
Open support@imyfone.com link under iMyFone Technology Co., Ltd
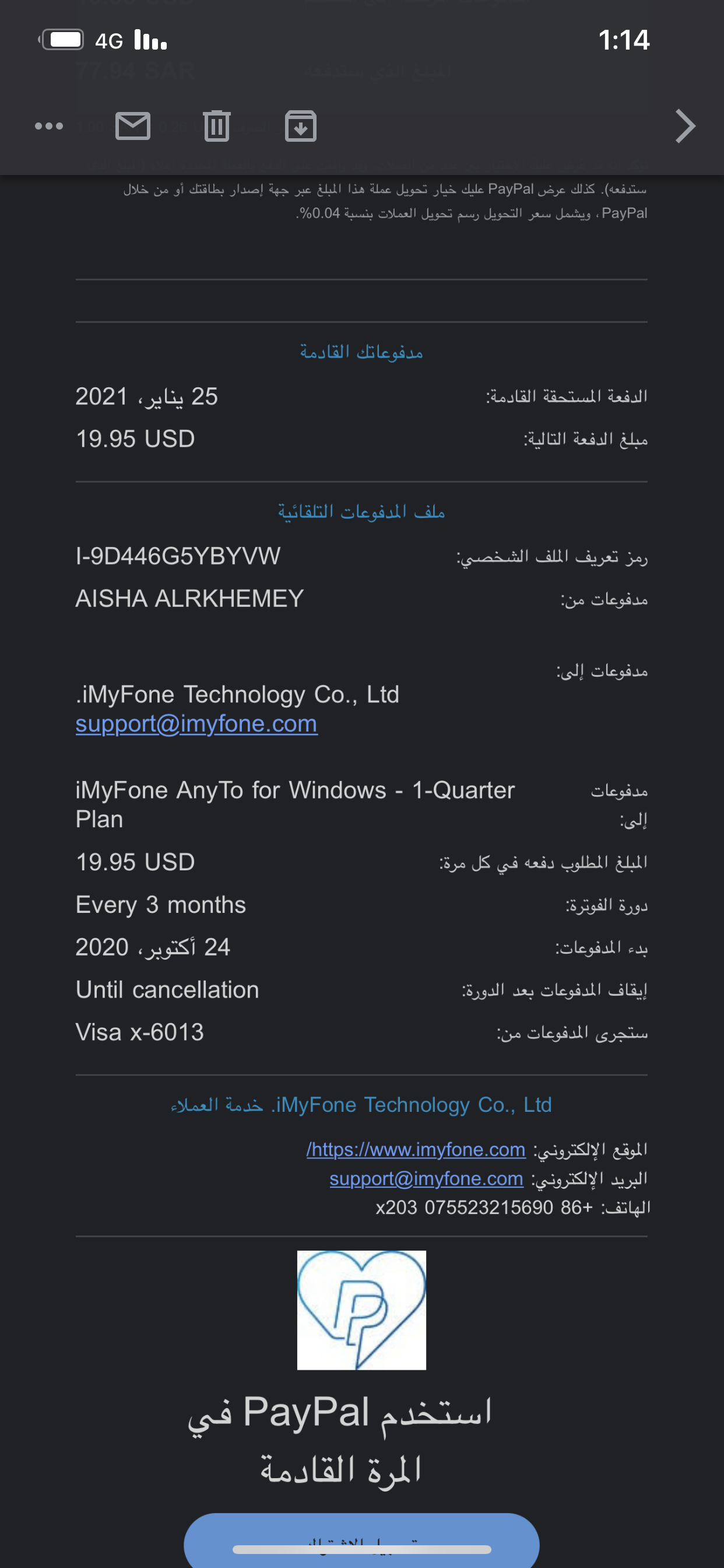click(196, 724)
